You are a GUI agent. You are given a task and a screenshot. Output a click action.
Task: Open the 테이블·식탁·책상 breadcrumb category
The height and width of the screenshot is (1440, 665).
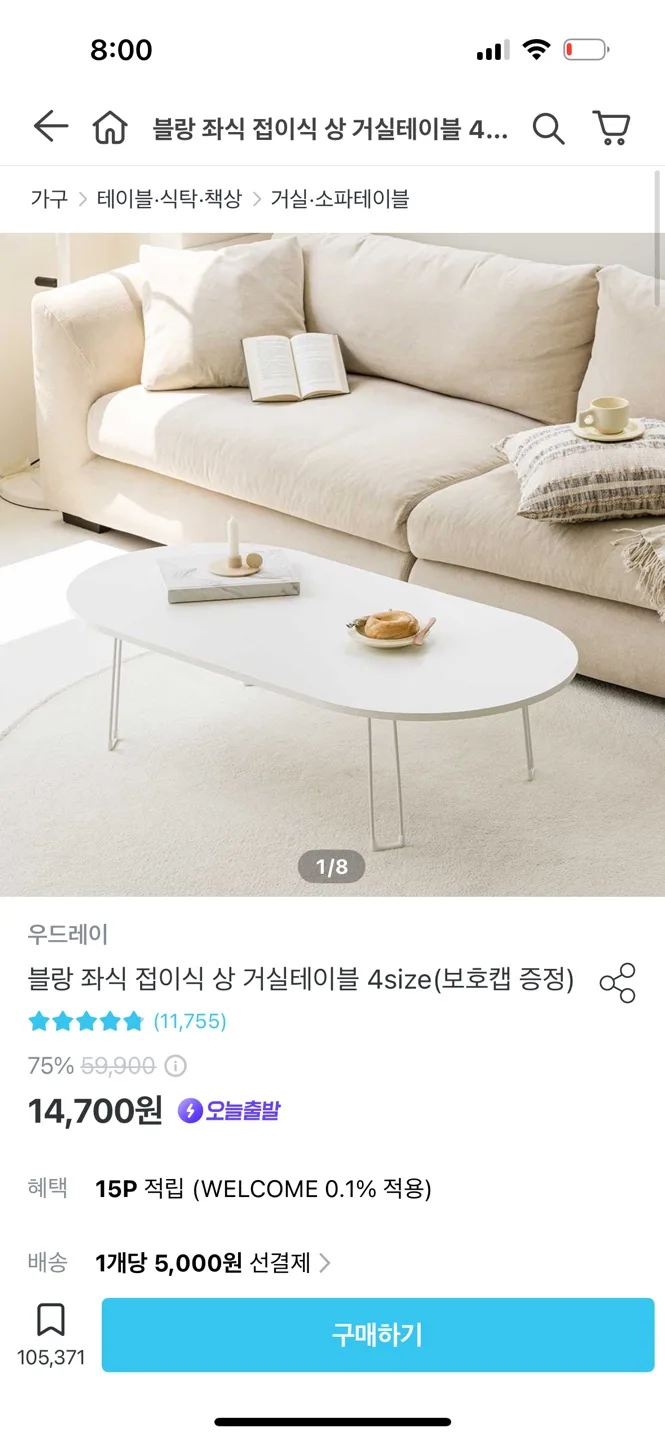169,199
